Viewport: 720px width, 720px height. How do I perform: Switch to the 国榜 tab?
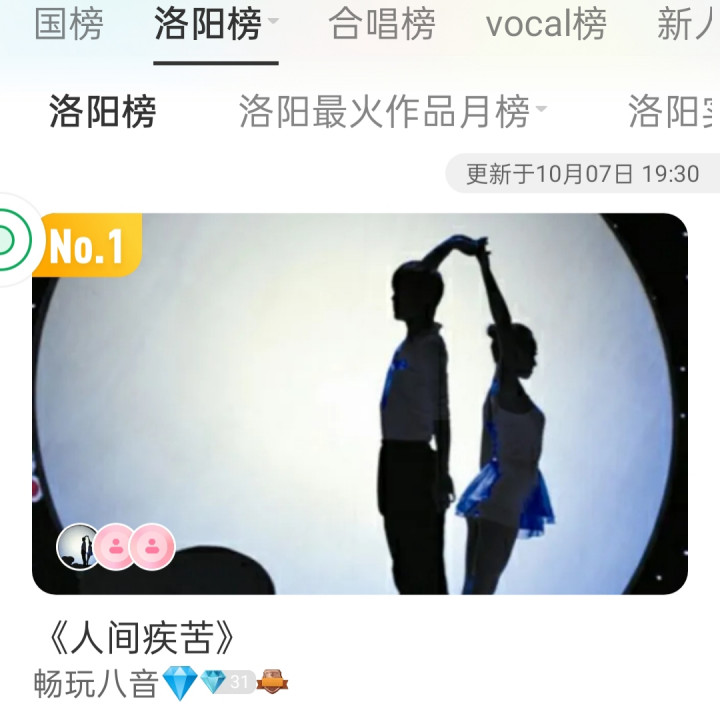69,24
